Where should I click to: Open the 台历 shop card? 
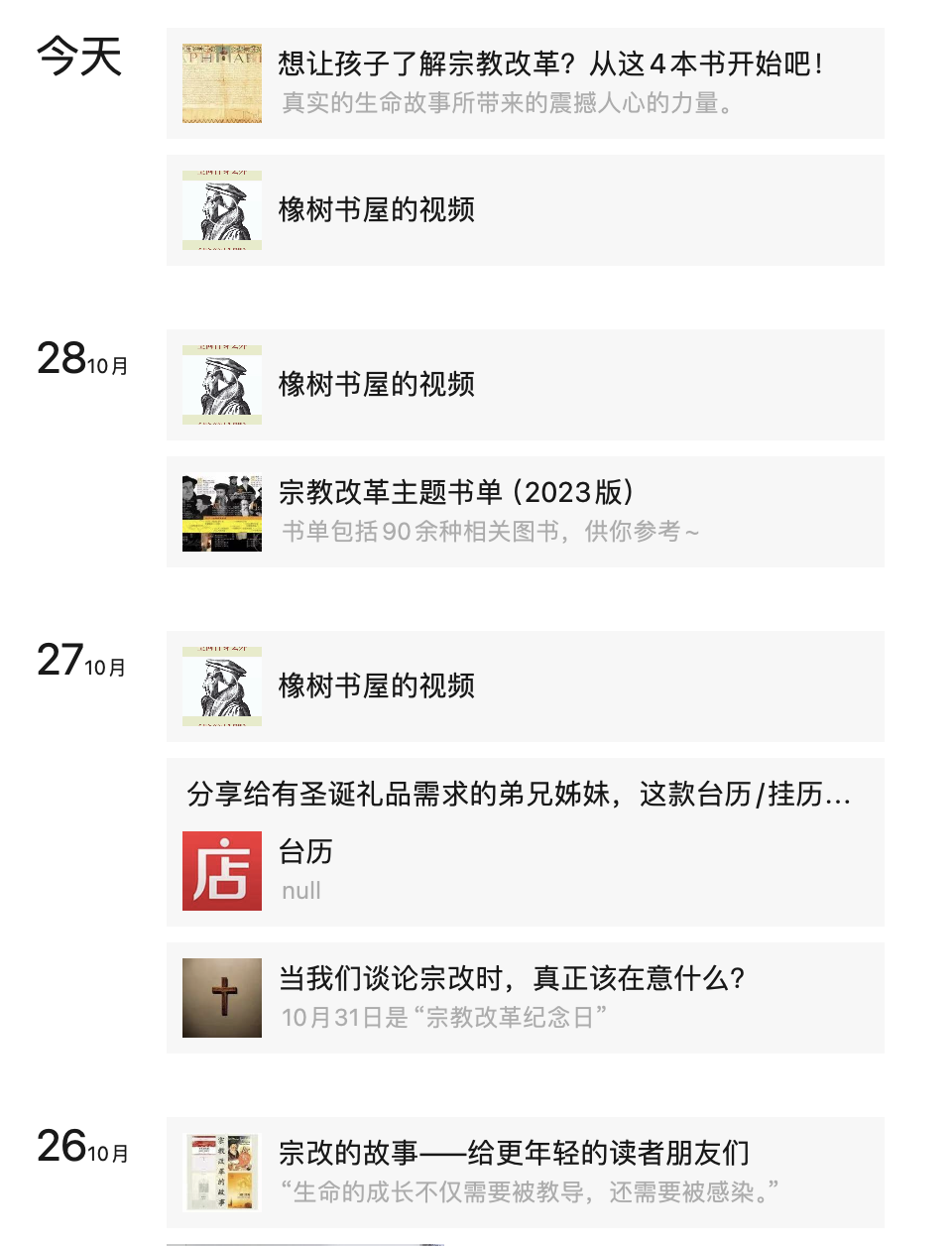click(525, 870)
